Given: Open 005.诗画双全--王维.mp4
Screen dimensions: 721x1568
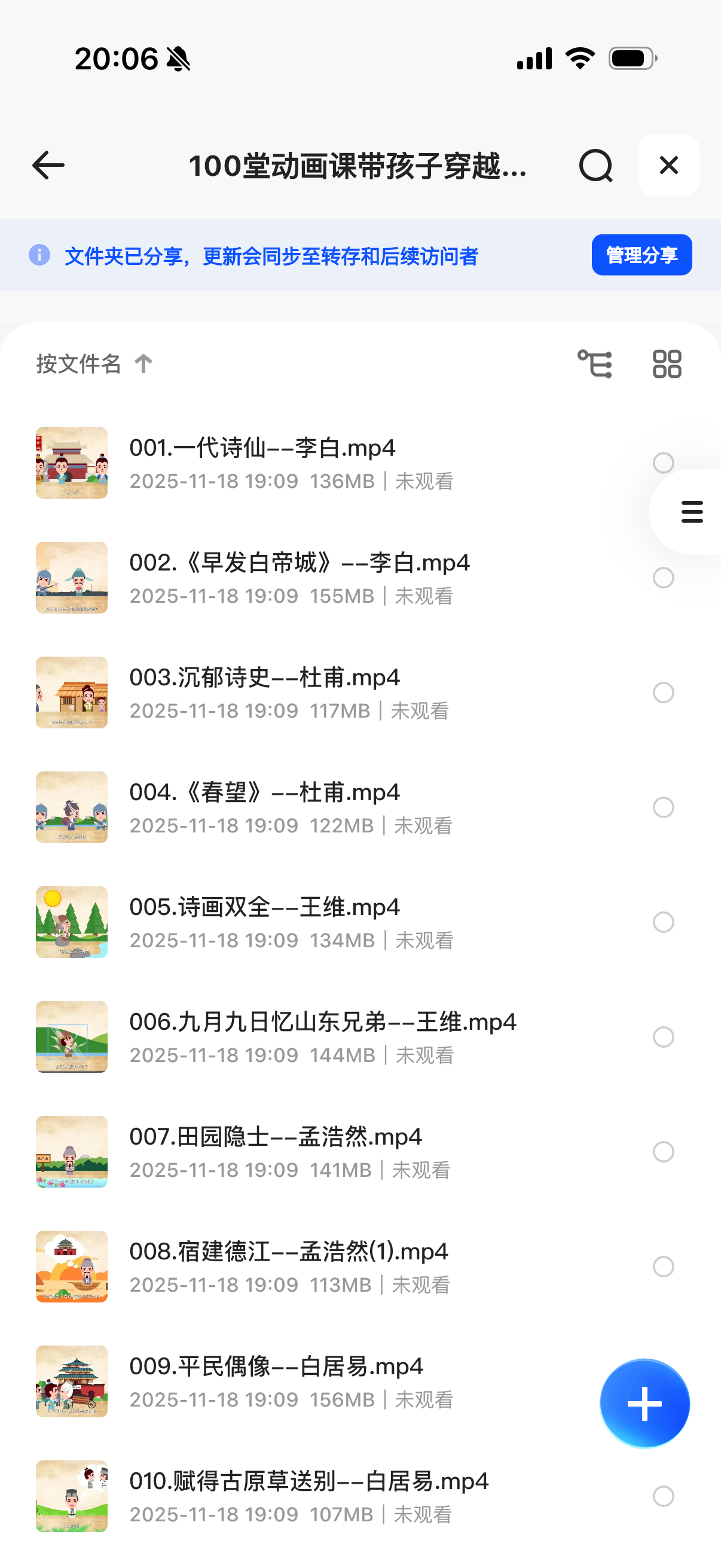Looking at the screenshot, I should (x=265, y=908).
